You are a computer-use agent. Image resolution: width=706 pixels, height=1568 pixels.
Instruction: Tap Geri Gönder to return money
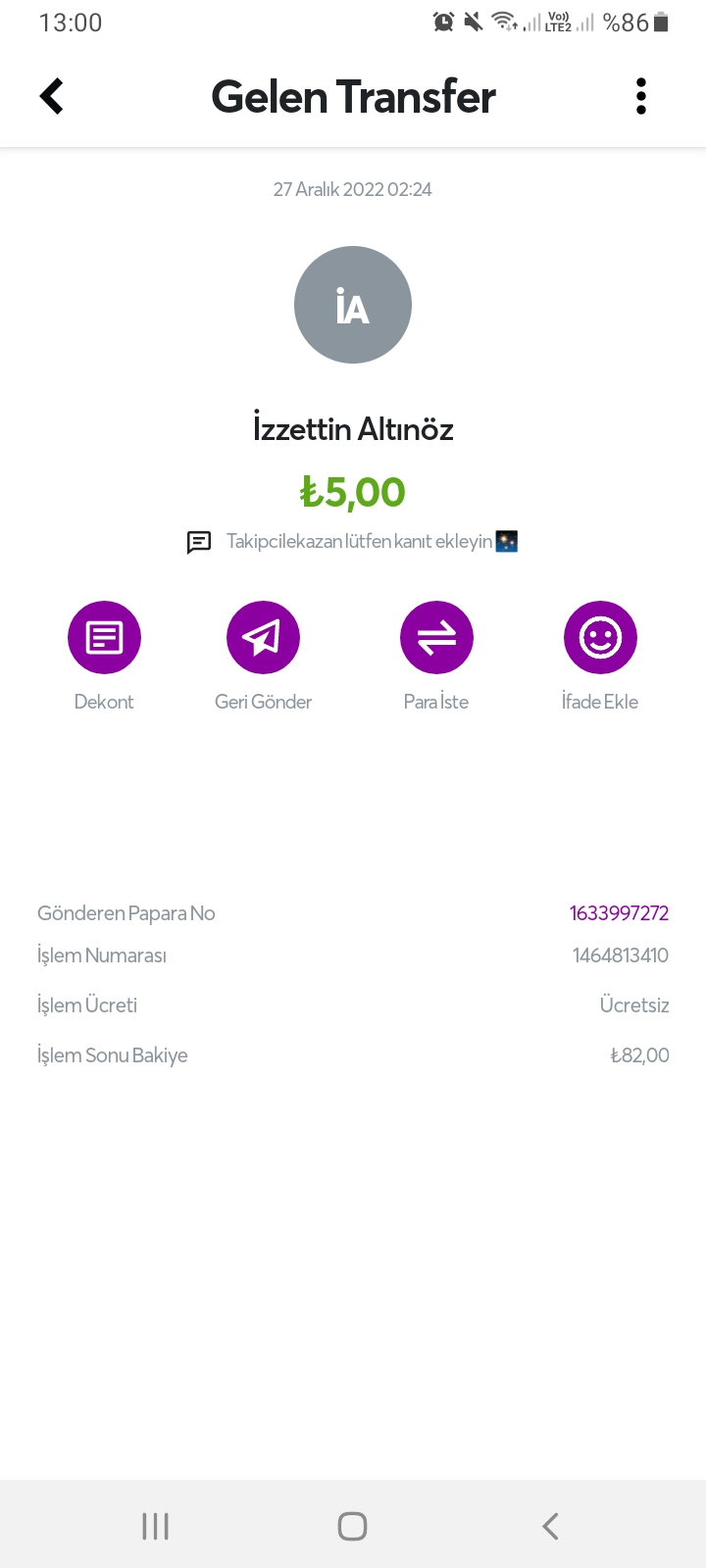tap(263, 638)
